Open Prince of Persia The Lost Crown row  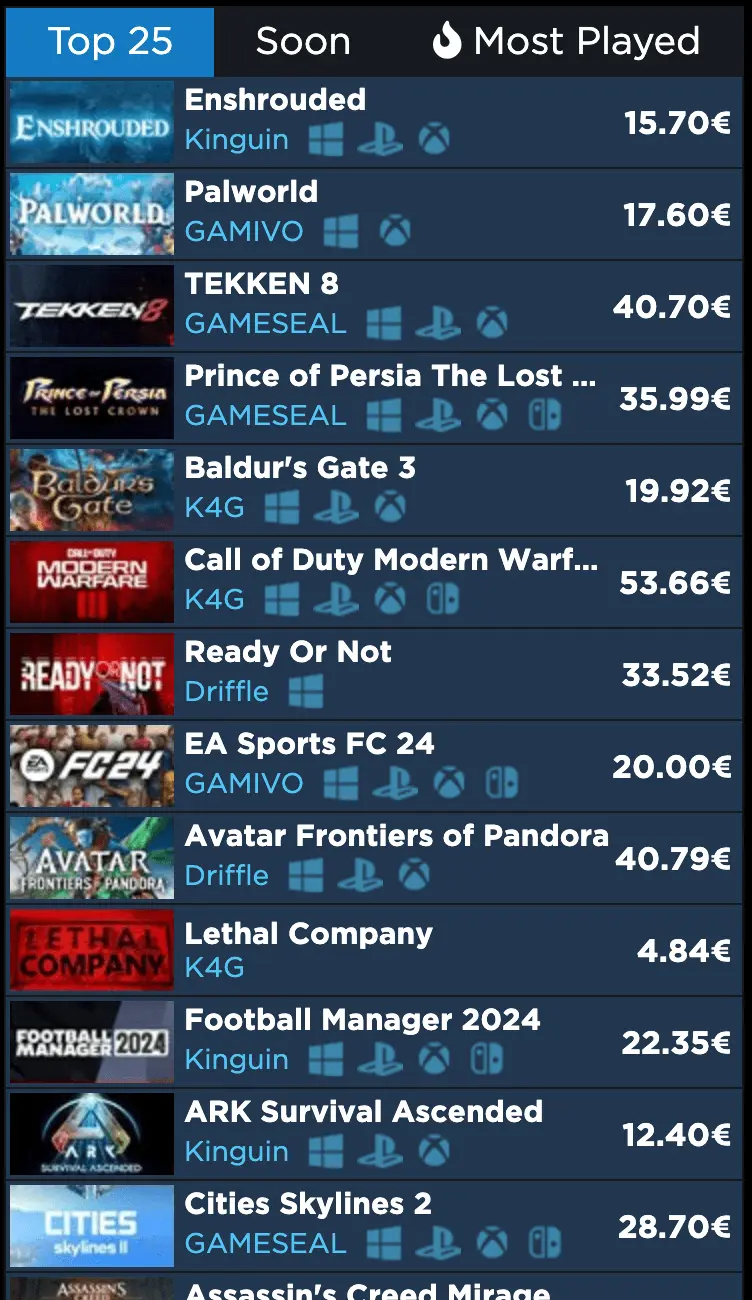click(x=375, y=399)
